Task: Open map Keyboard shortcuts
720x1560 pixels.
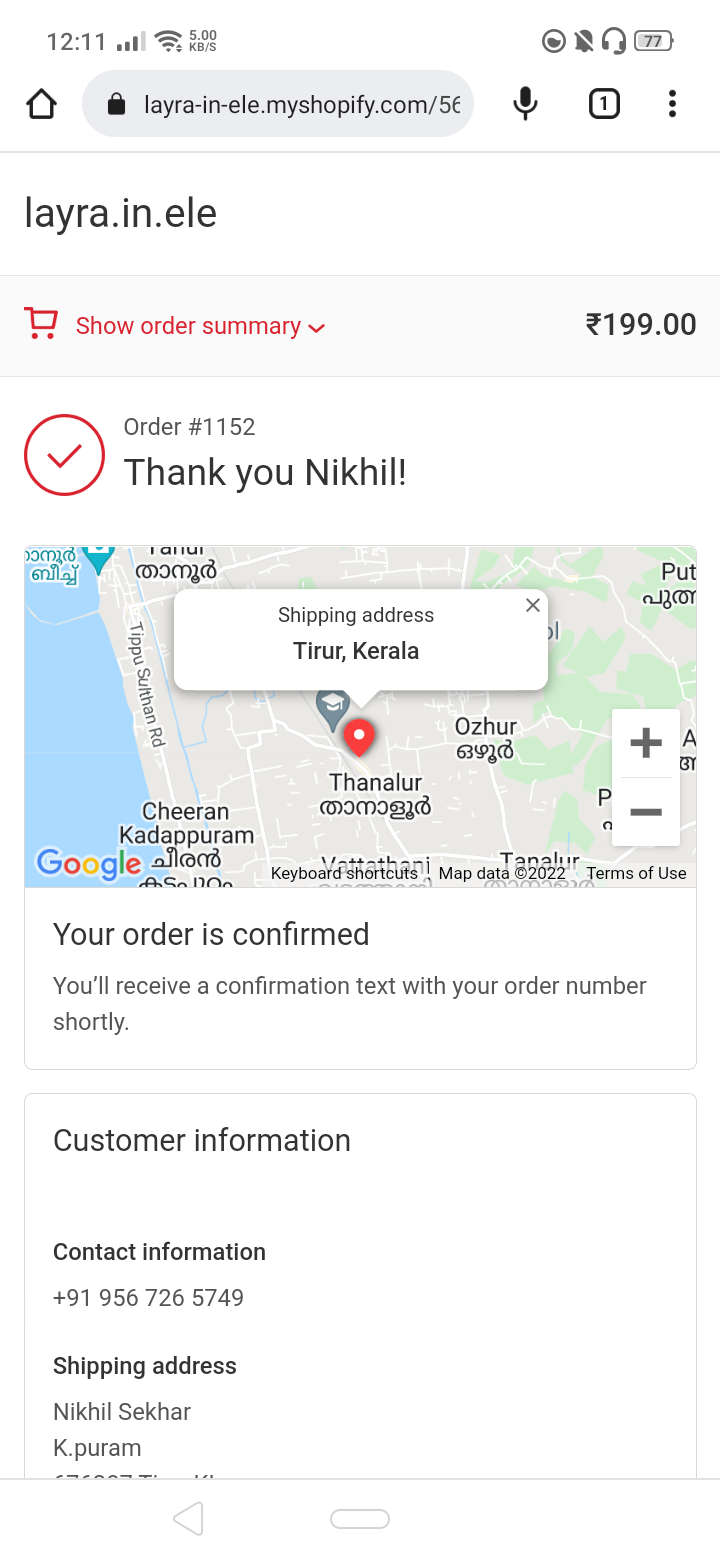Action: click(x=344, y=873)
